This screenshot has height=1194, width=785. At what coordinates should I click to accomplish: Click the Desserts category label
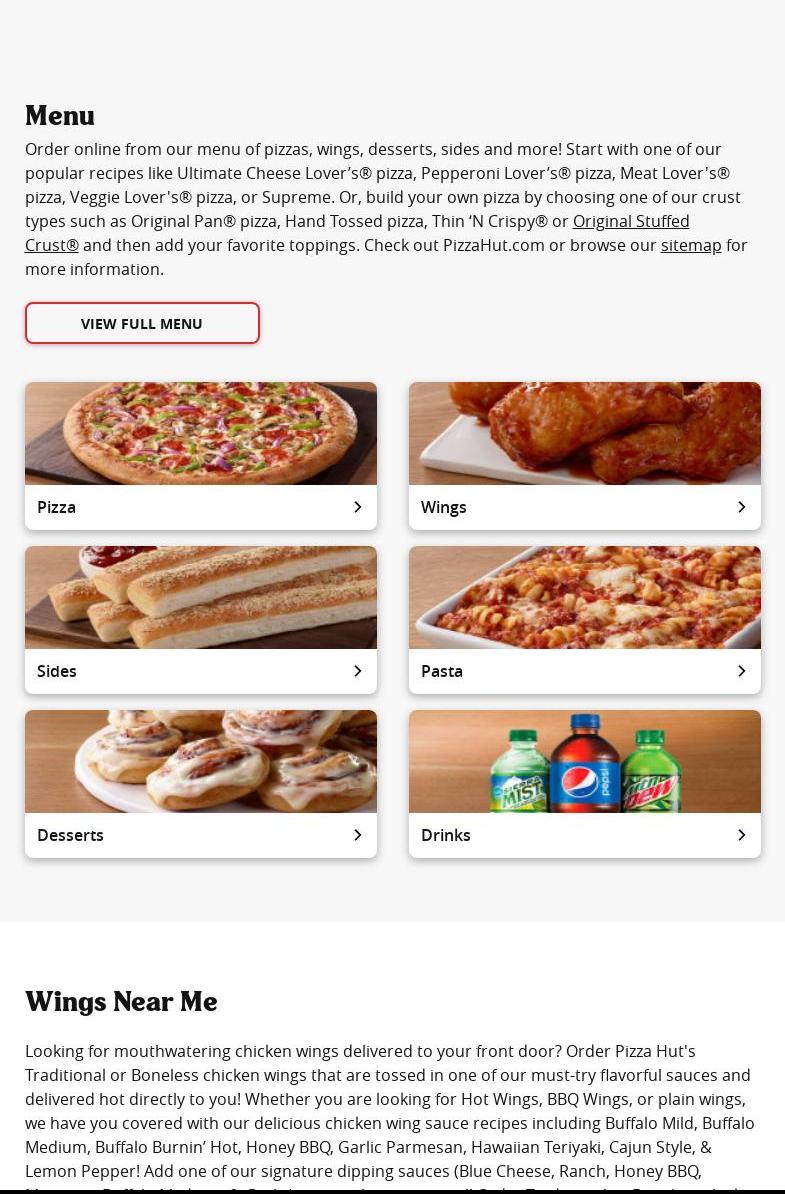pyautogui.click(x=70, y=835)
